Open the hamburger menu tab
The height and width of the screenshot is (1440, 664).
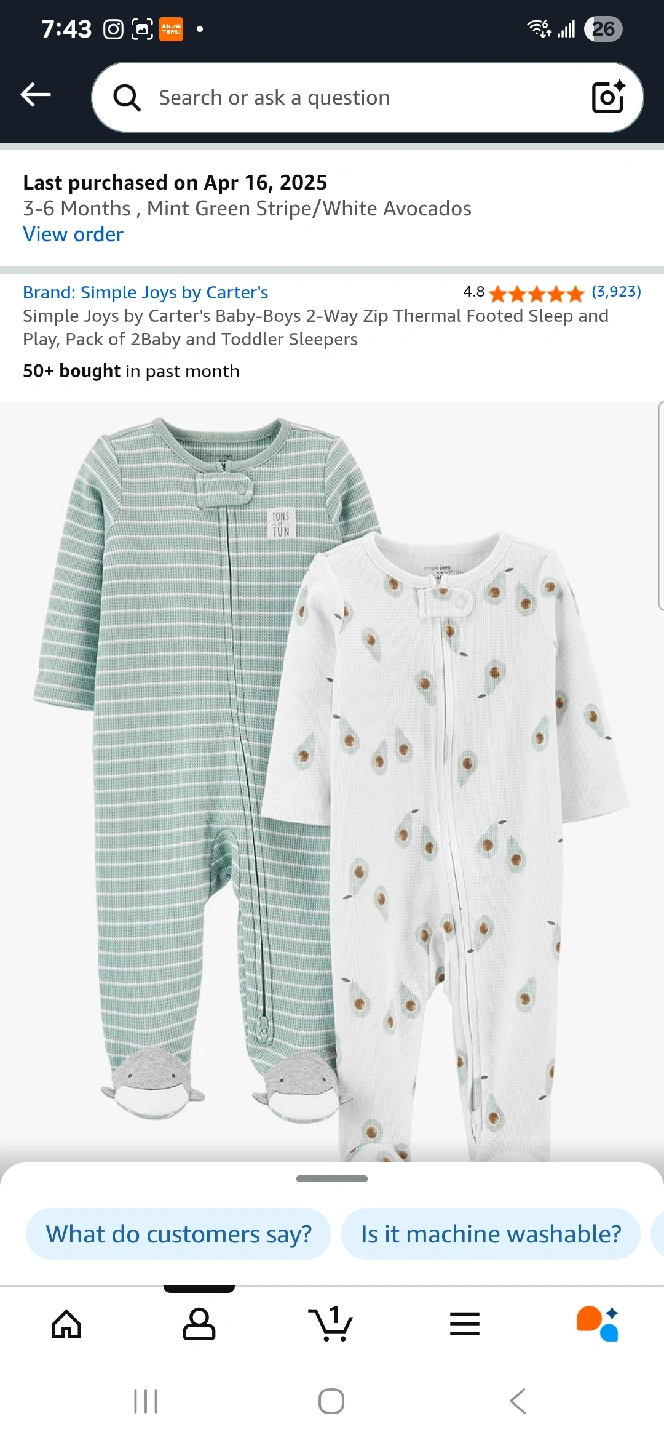tap(465, 1324)
